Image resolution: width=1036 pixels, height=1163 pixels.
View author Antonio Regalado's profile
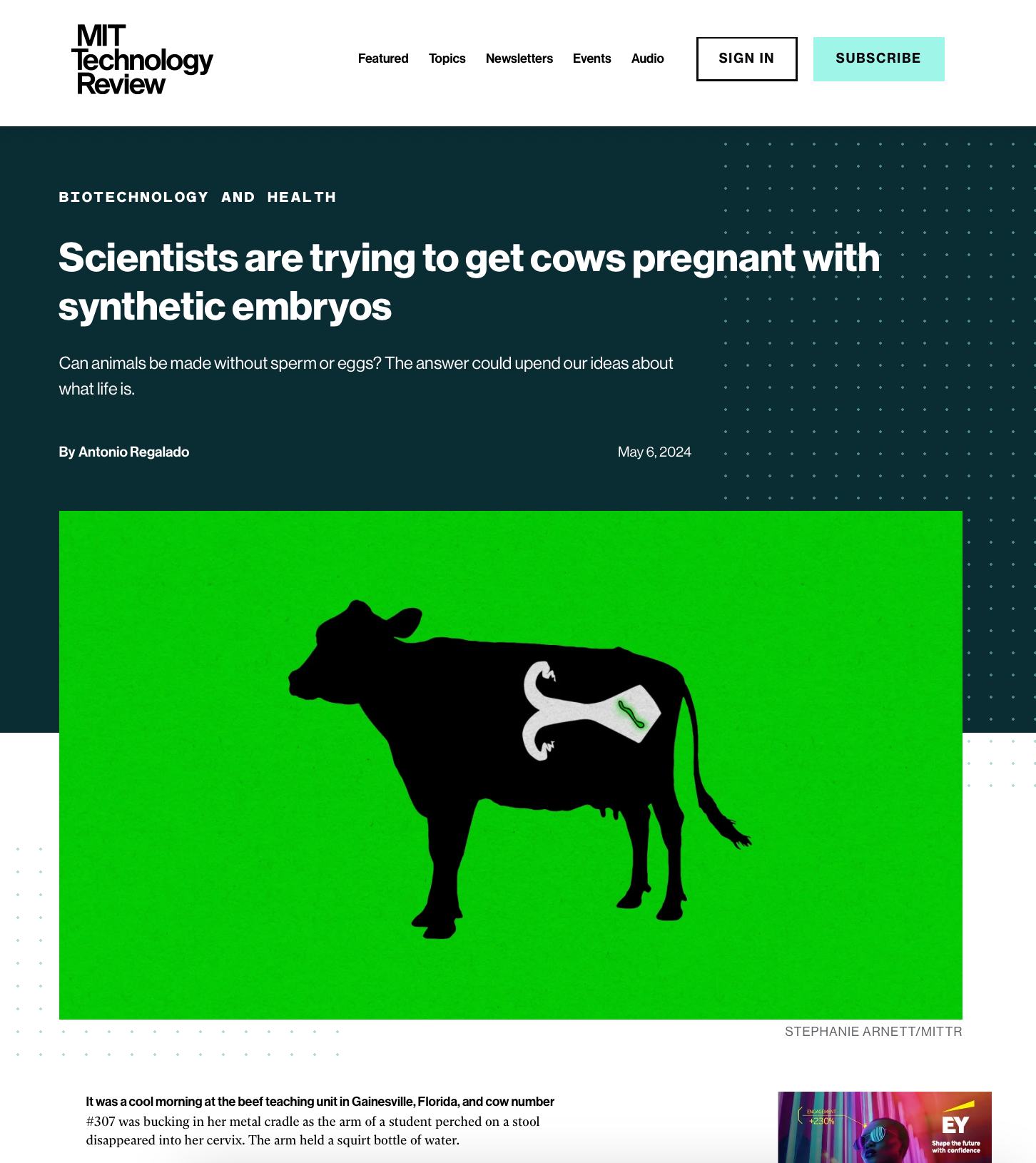click(133, 452)
